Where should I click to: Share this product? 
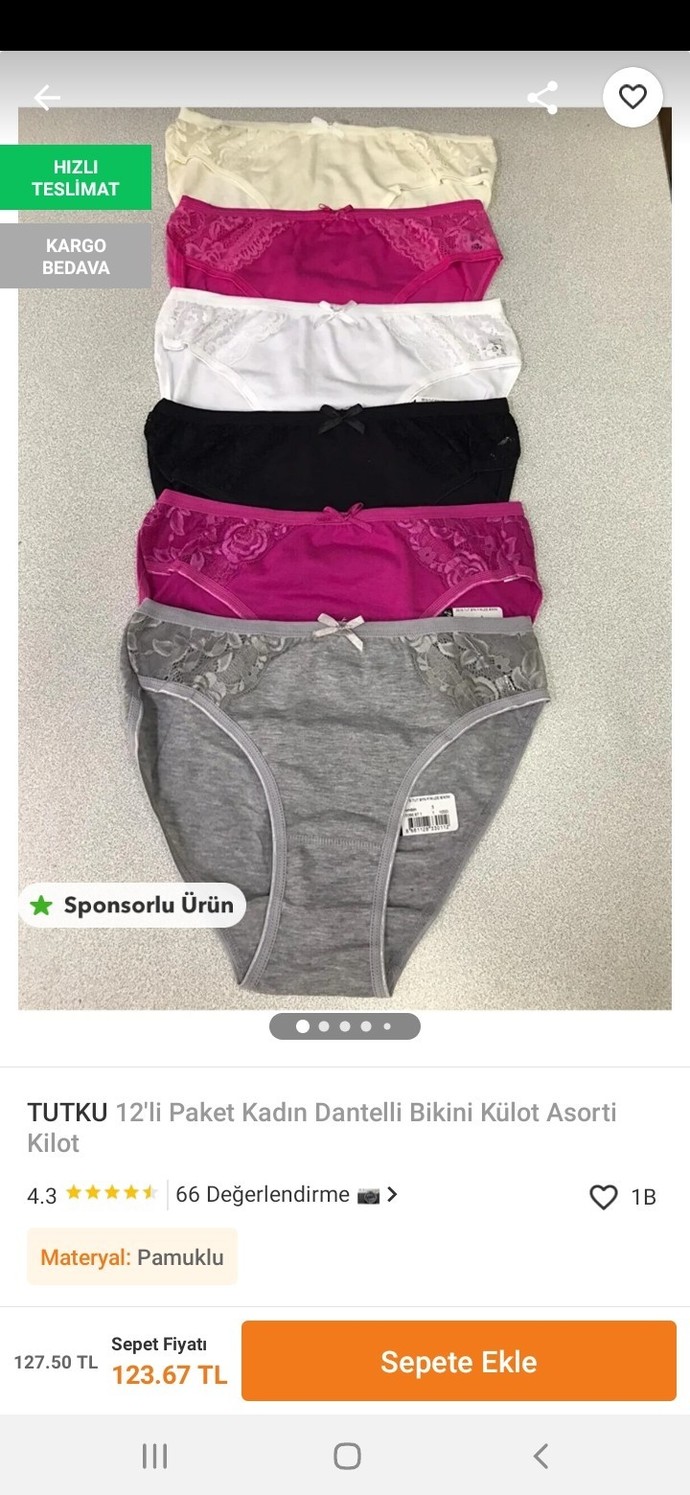click(x=542, y=97)
